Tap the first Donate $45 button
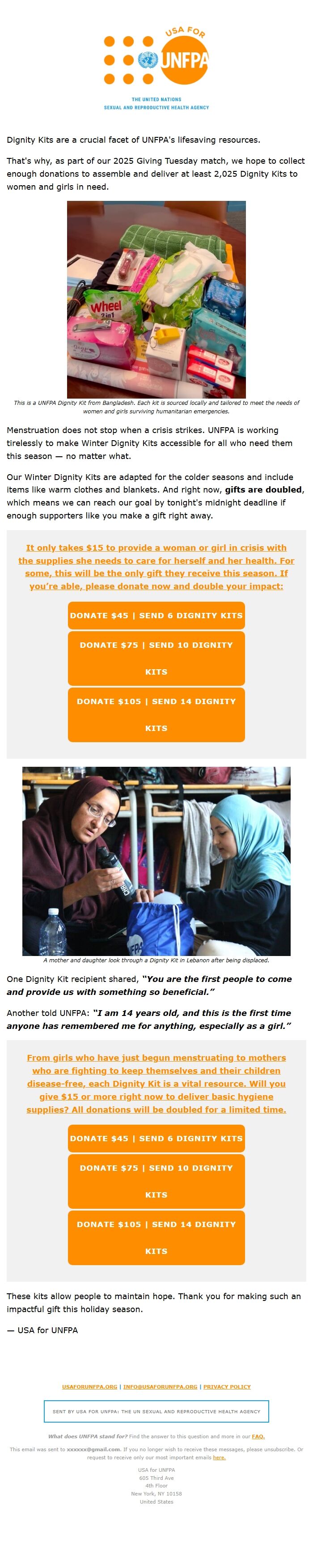 click(x=156, y=616)
